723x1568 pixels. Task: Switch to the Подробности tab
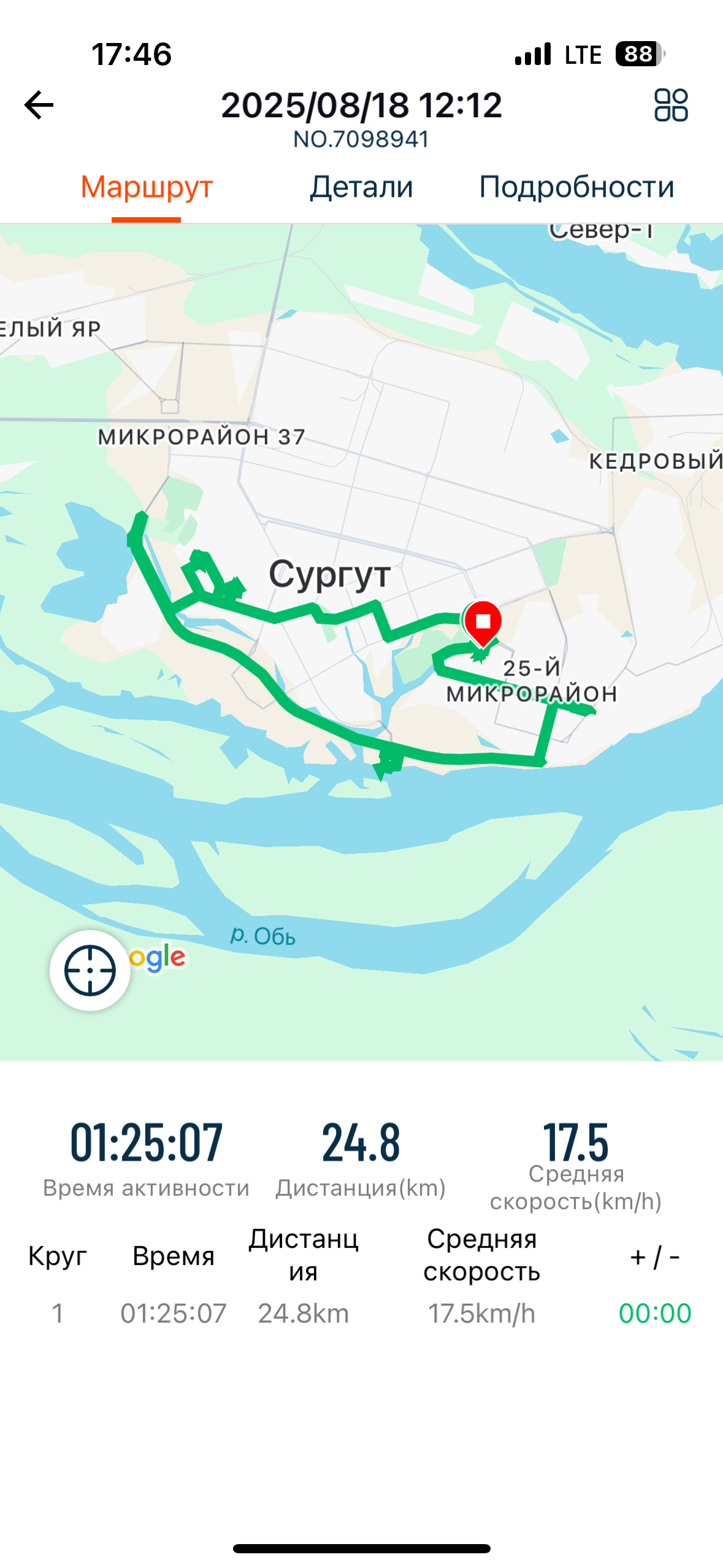[x=576, y=186]
